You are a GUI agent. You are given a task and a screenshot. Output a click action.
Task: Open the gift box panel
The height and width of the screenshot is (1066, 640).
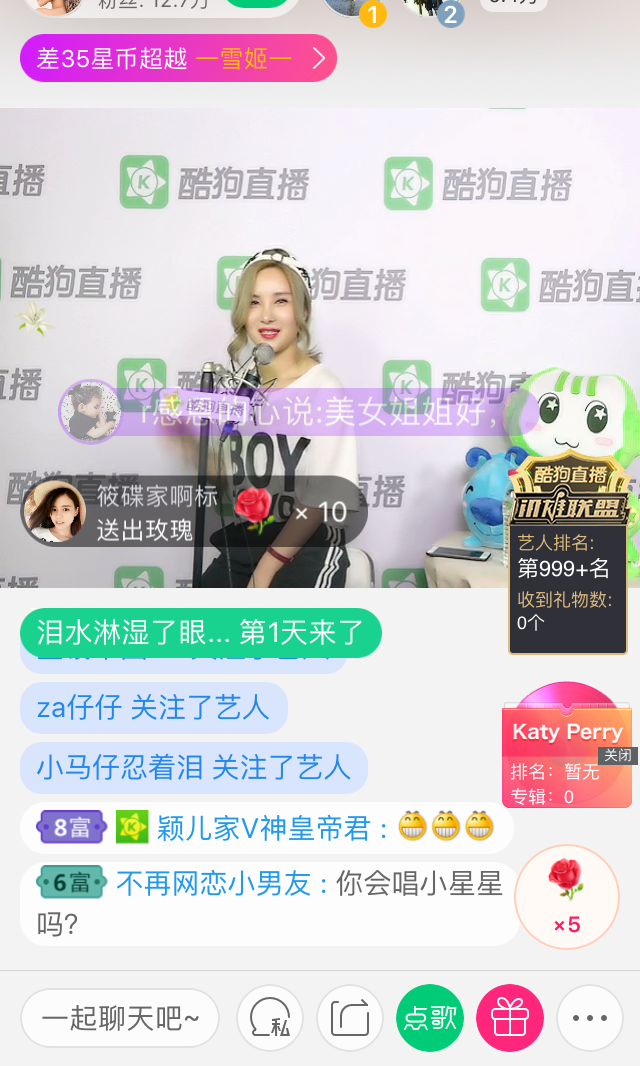point(510,1018)
